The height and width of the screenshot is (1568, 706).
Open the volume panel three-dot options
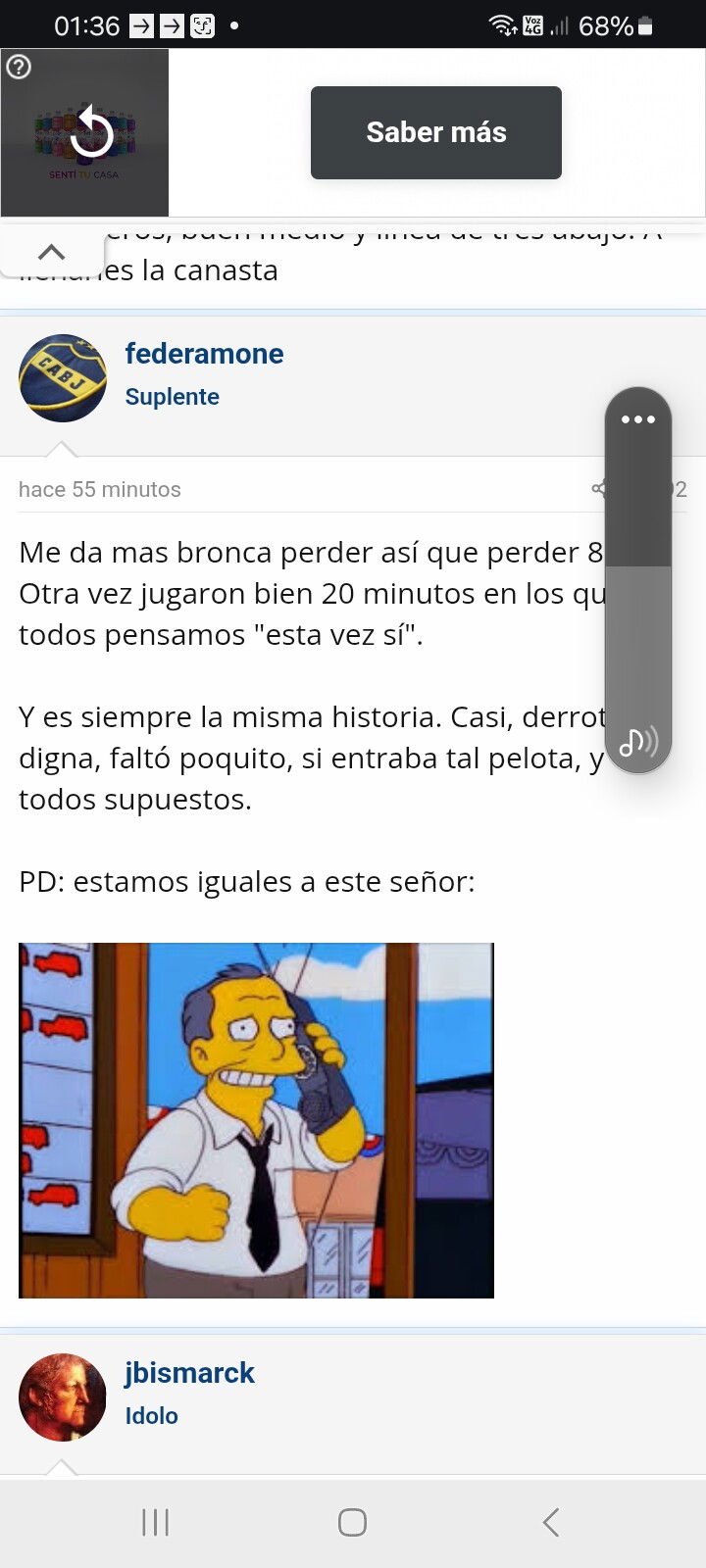click(638, 419)
